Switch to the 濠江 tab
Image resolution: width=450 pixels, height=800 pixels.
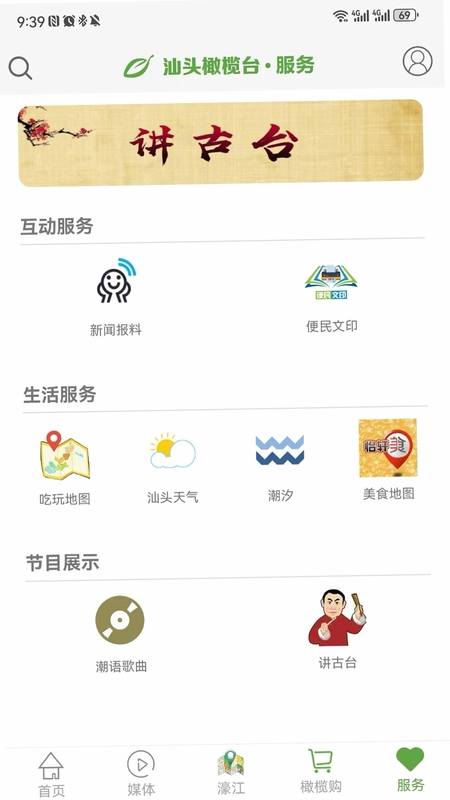pyautogui.click(x=231, y=772)
